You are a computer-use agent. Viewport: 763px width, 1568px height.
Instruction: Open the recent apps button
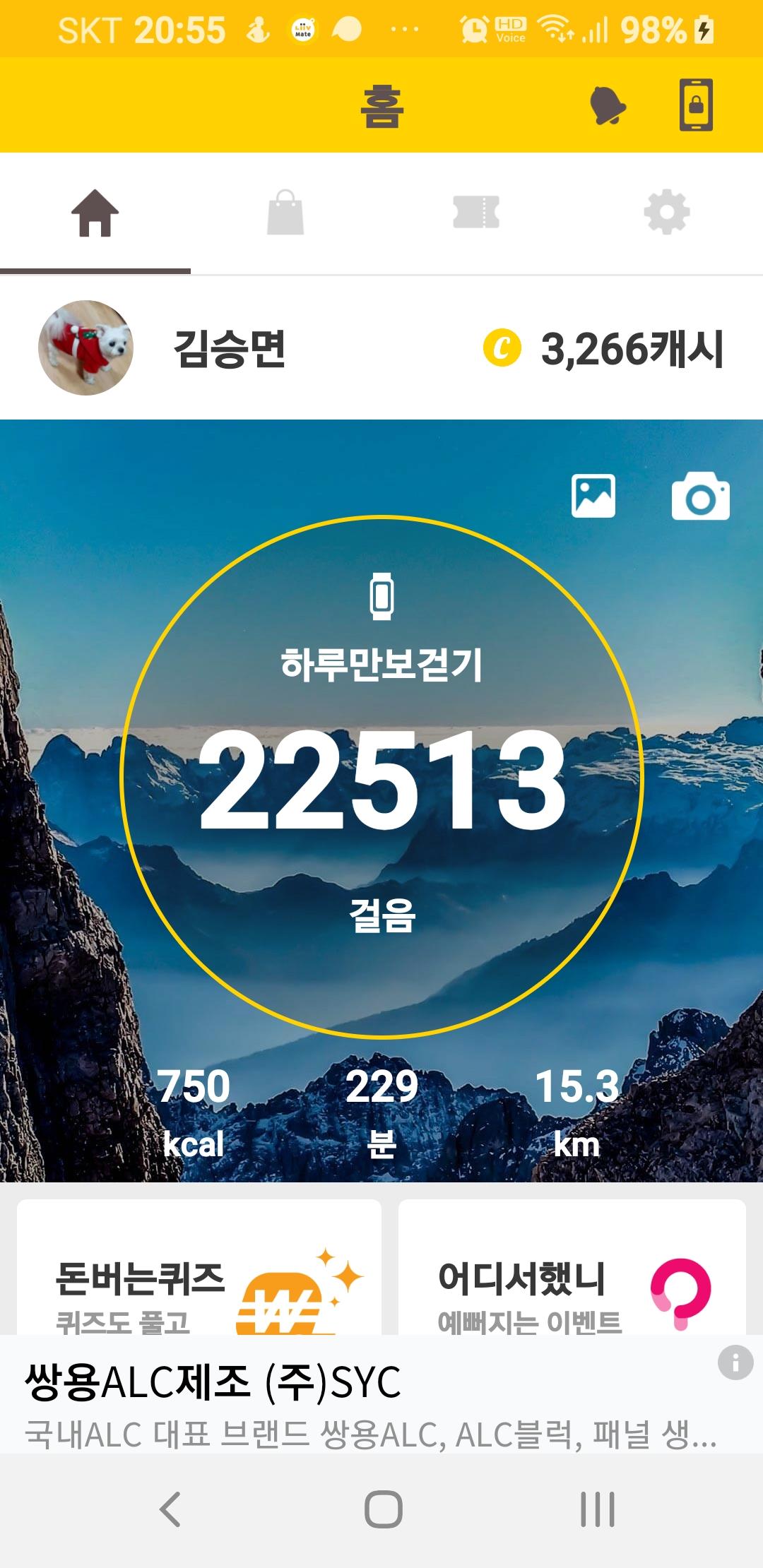(597, 1509)
